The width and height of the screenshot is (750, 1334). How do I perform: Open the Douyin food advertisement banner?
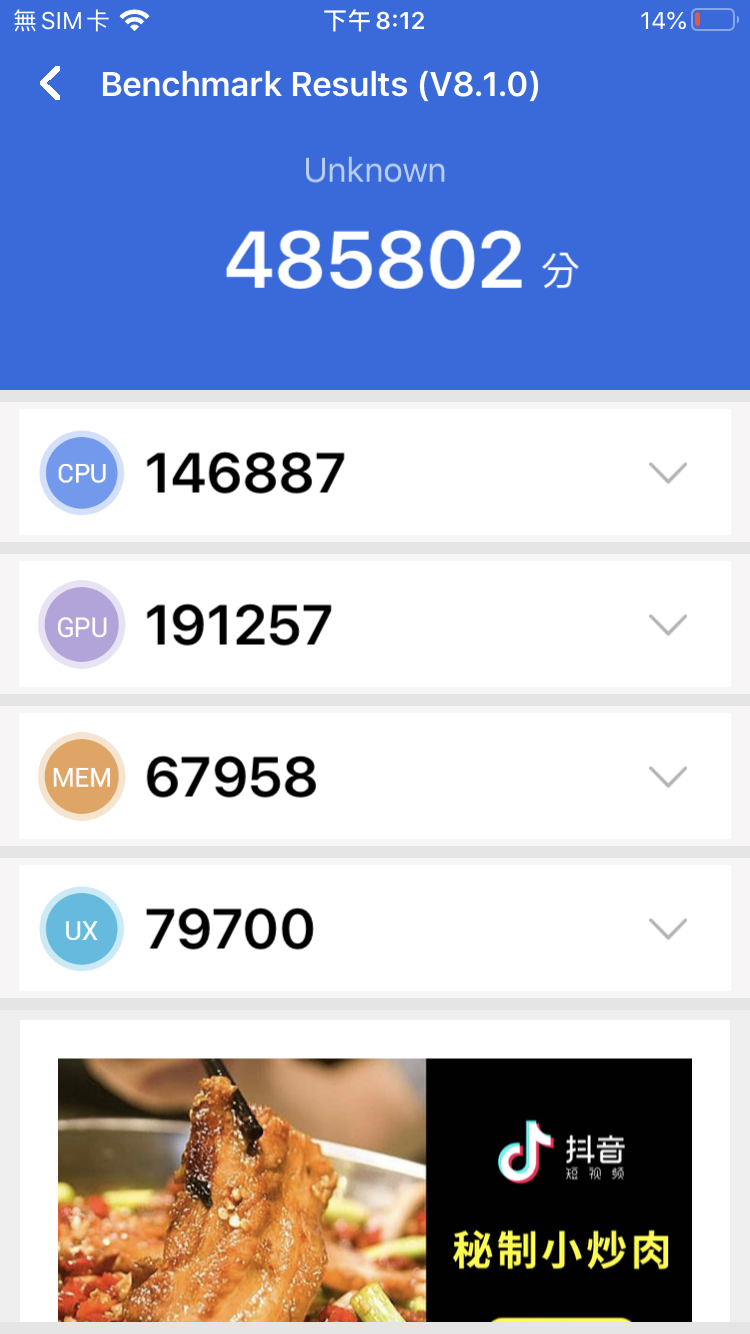374,1188
